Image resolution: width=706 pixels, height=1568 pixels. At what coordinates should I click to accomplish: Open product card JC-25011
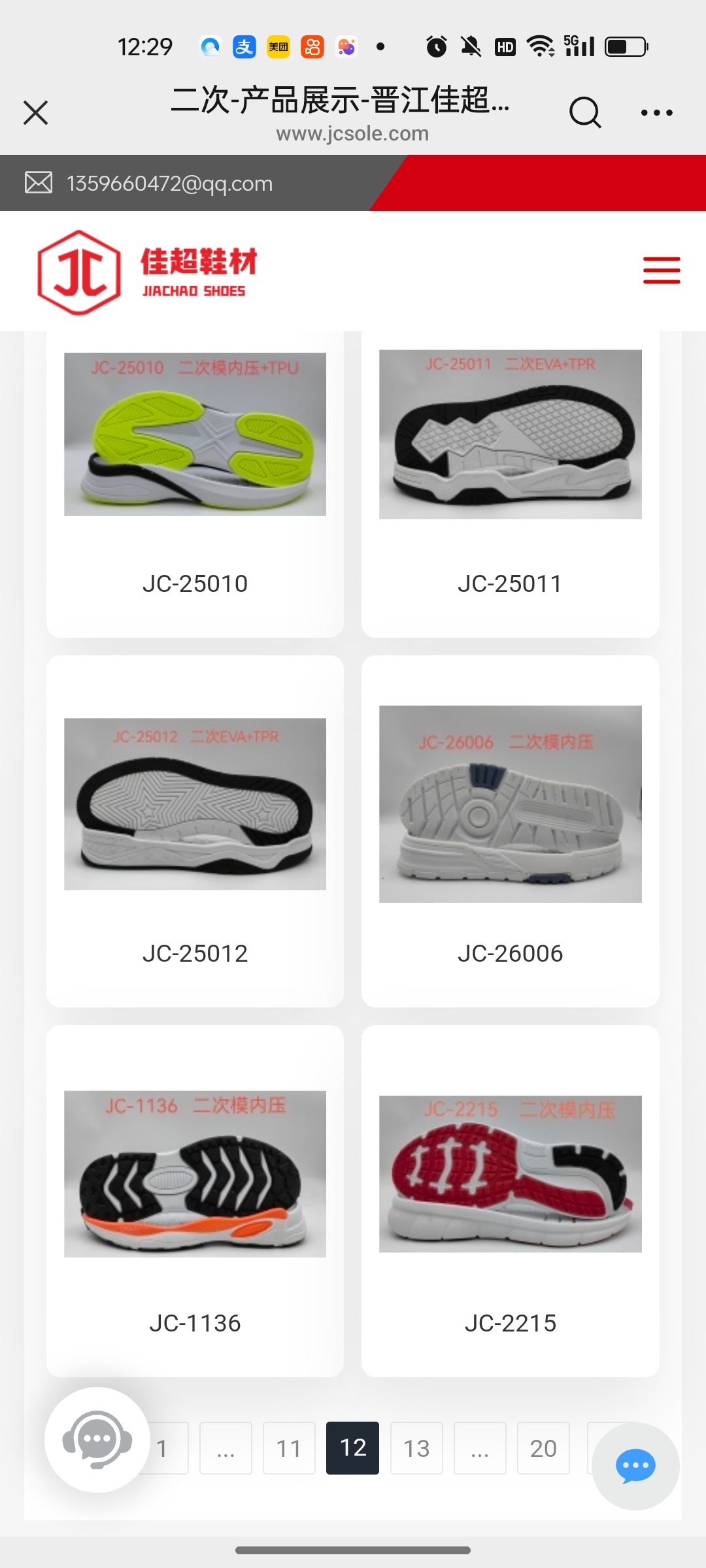[510, 483]
